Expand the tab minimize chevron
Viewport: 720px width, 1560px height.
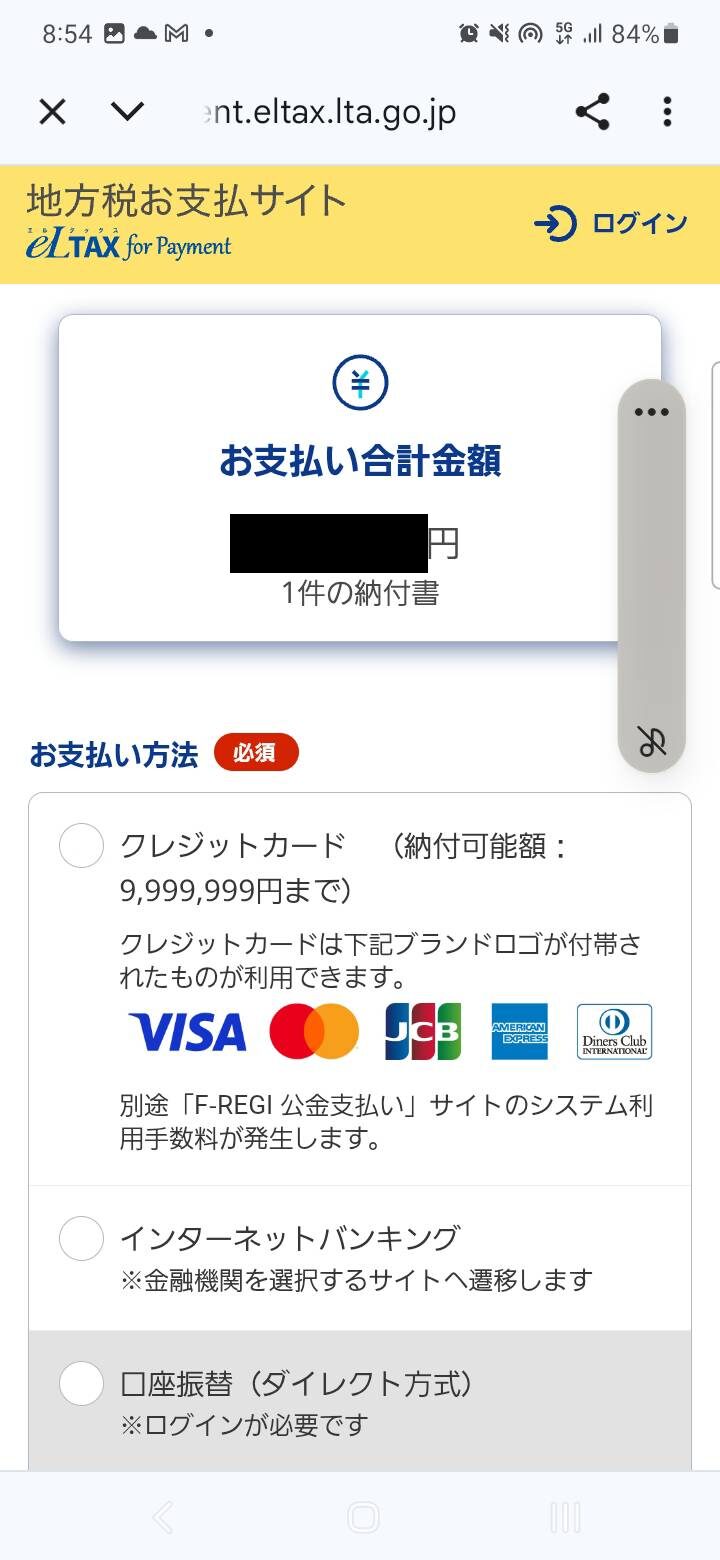(127, 112)
